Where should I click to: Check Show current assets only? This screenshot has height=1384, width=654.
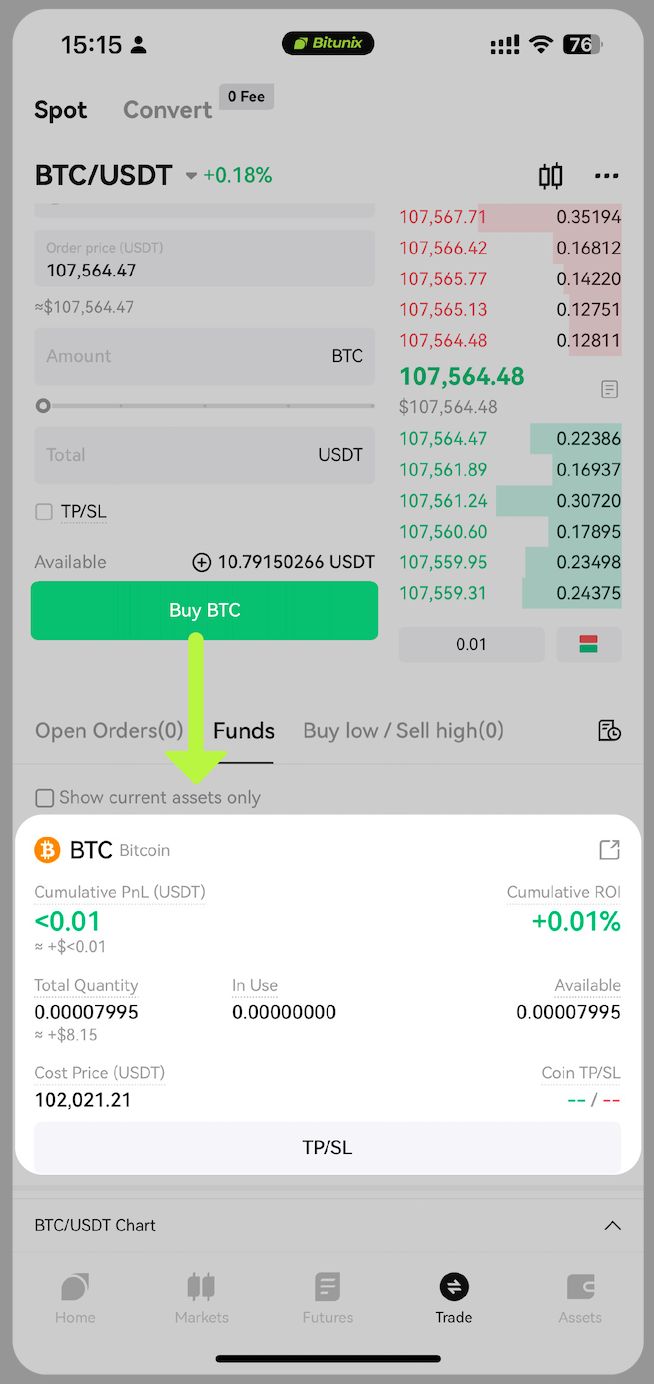tap(45, 798)
